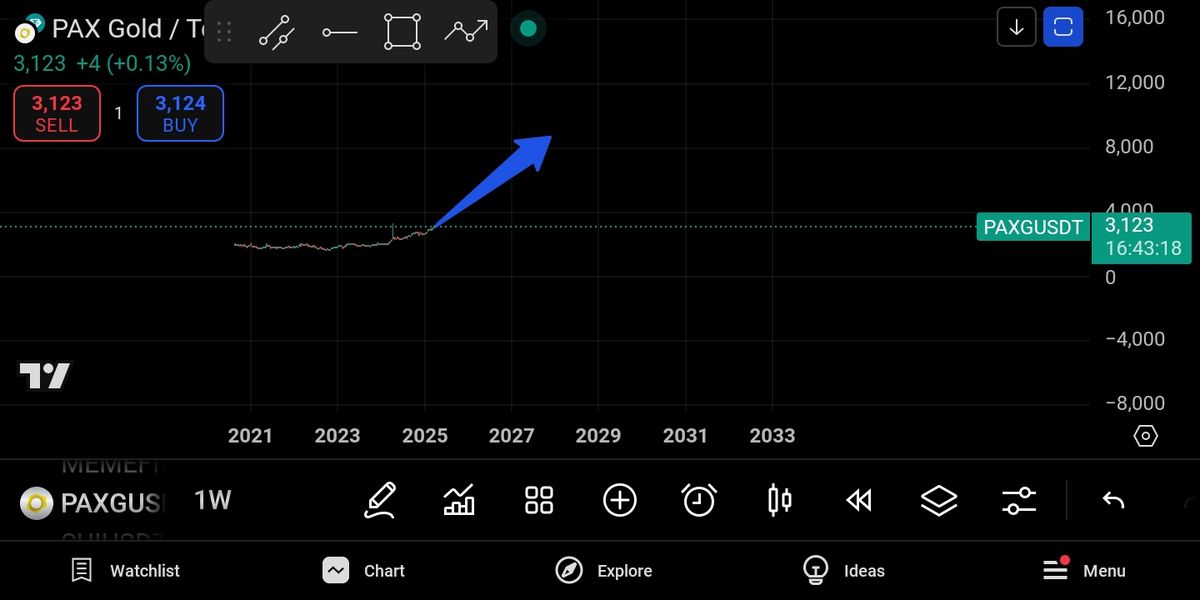Select the trend line drawing tool

point(275,32)
